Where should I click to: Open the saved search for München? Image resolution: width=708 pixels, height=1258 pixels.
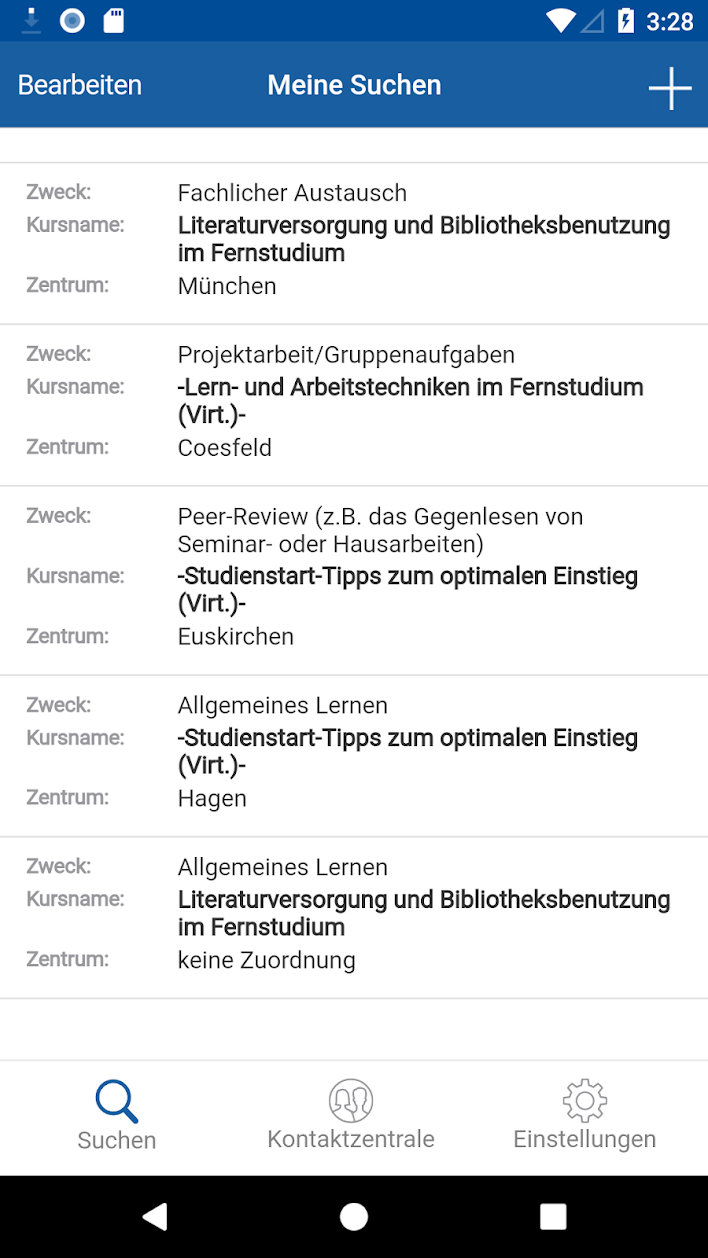tap(354, 243)
